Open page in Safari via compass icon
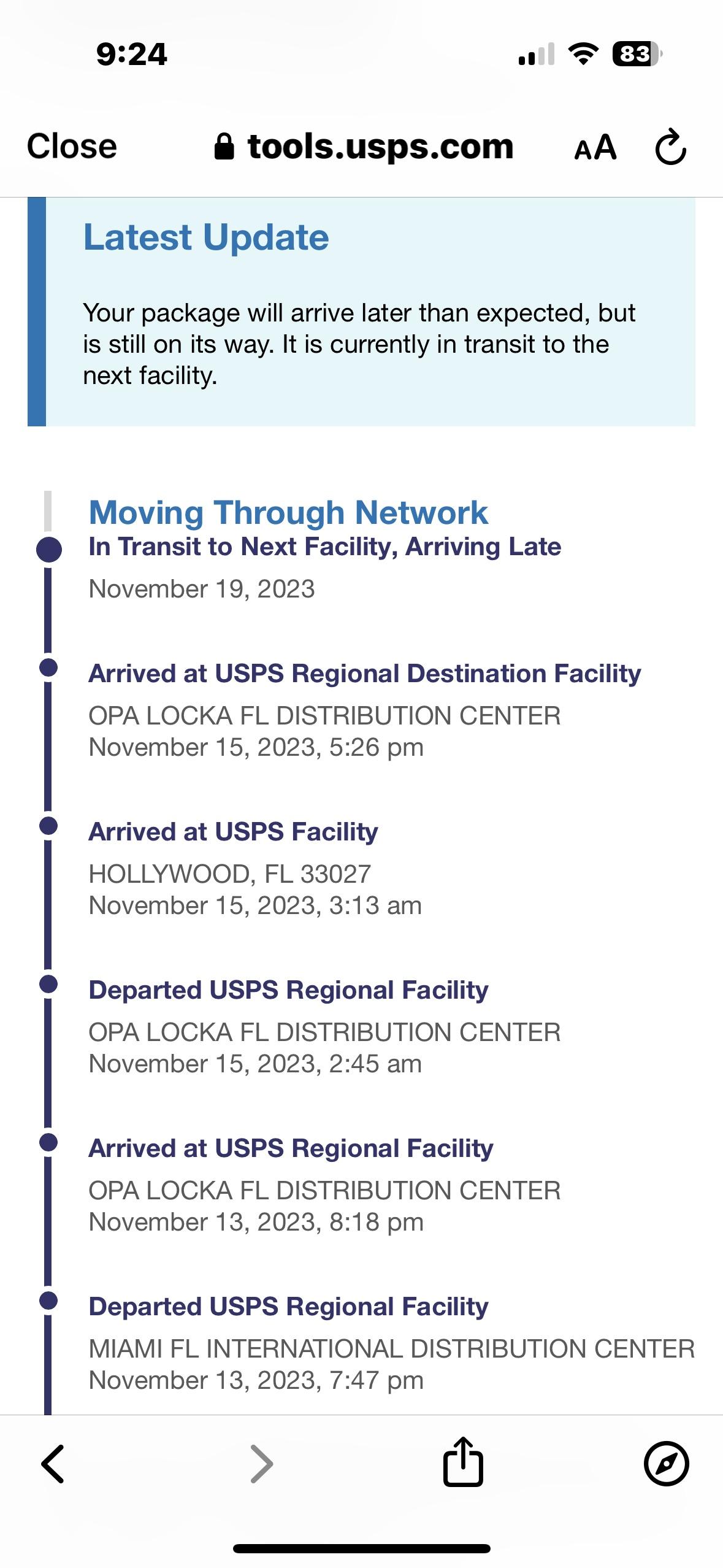 (666, 1464)
